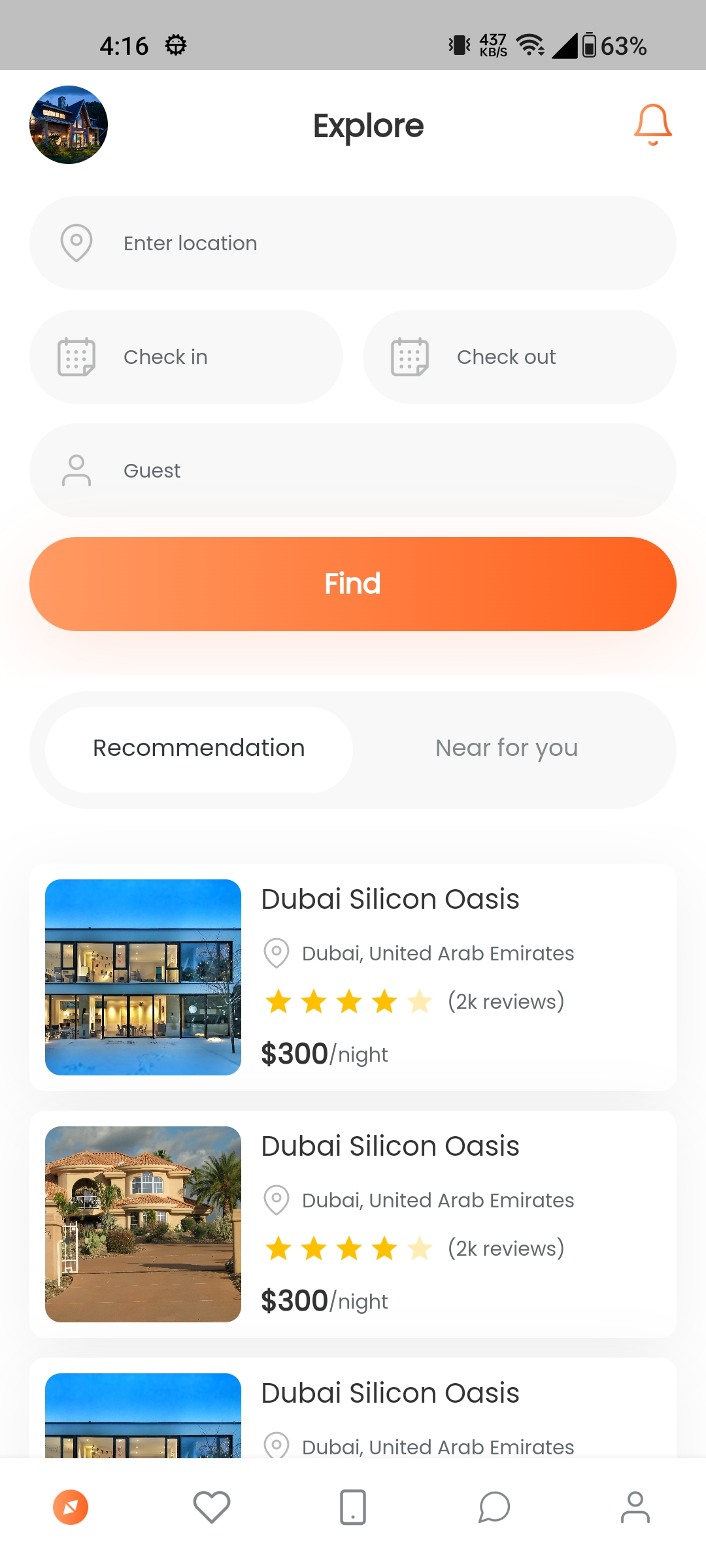
Task: Open the profile tab in bottom bar
Action: point(635,1507)
